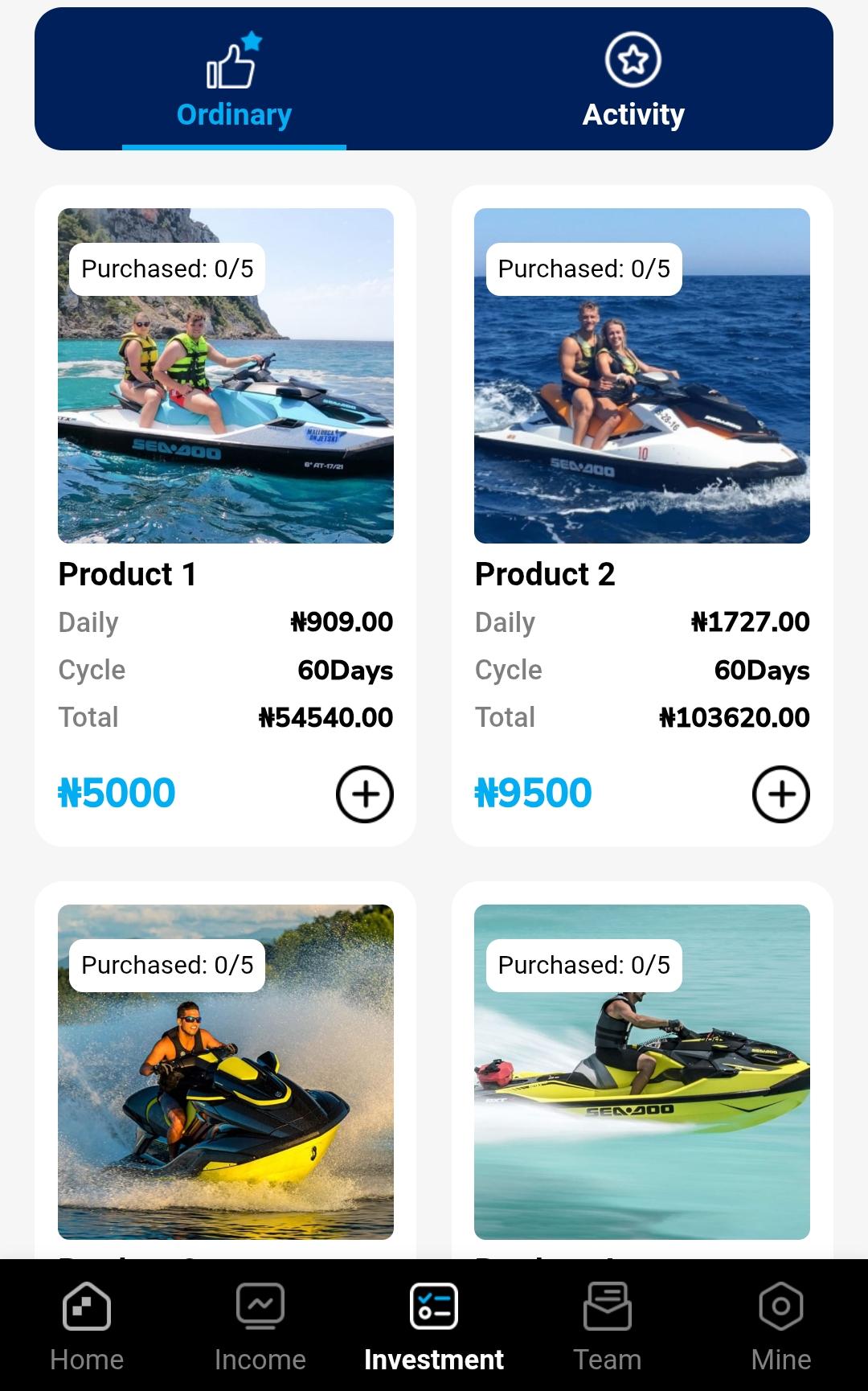Click the ₦9500 price label
868x1391 pixels.
533,793
